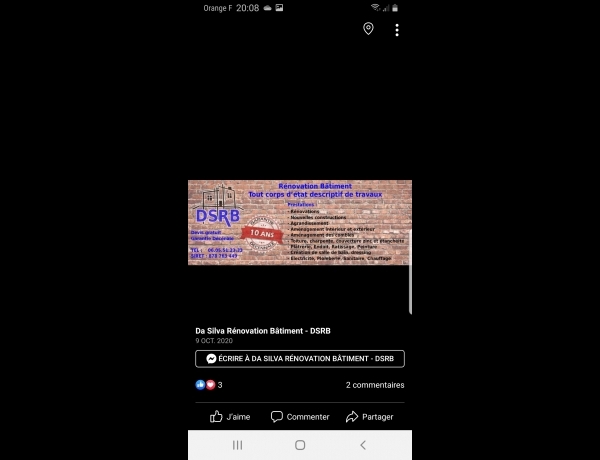Tap Commenter to write a comment
The height and width of the screenshot is (460, 600).
click(299, 417)
